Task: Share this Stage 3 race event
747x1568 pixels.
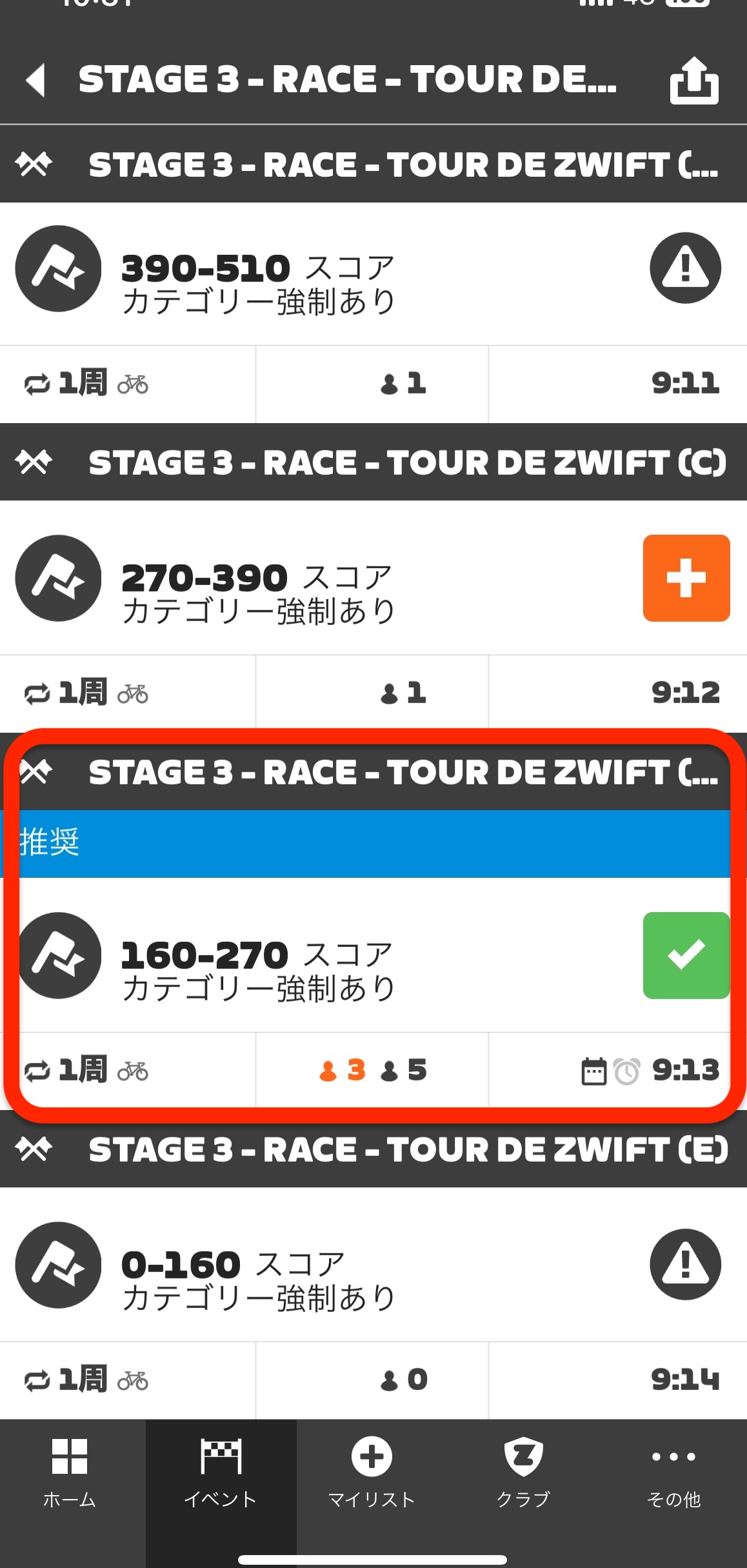Action: tap(693, 81)
